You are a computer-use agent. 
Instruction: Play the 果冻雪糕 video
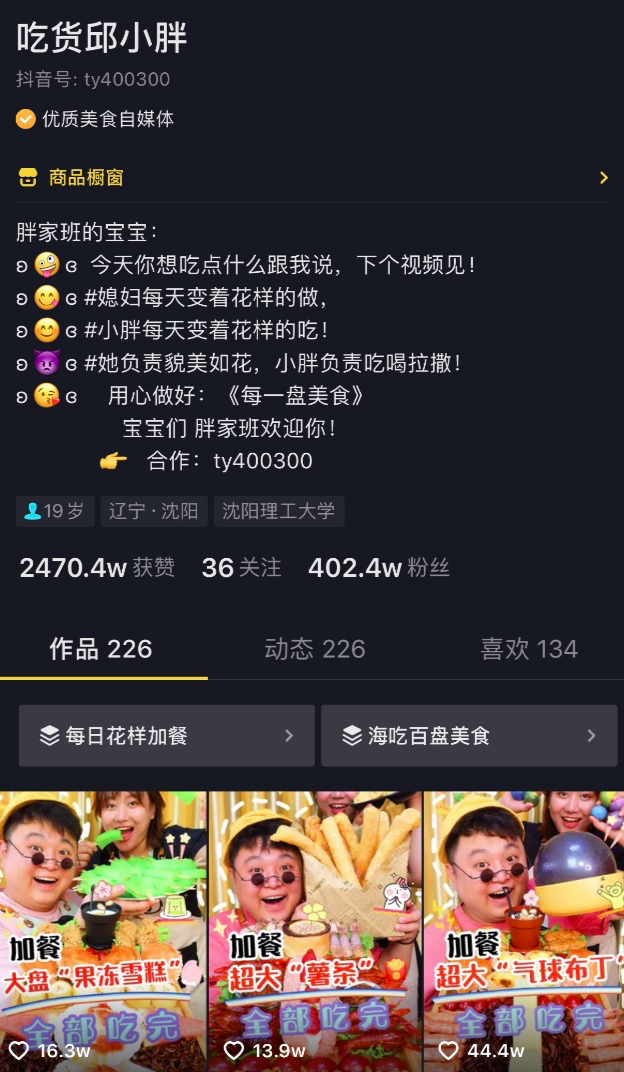click(x=103, y=930)
